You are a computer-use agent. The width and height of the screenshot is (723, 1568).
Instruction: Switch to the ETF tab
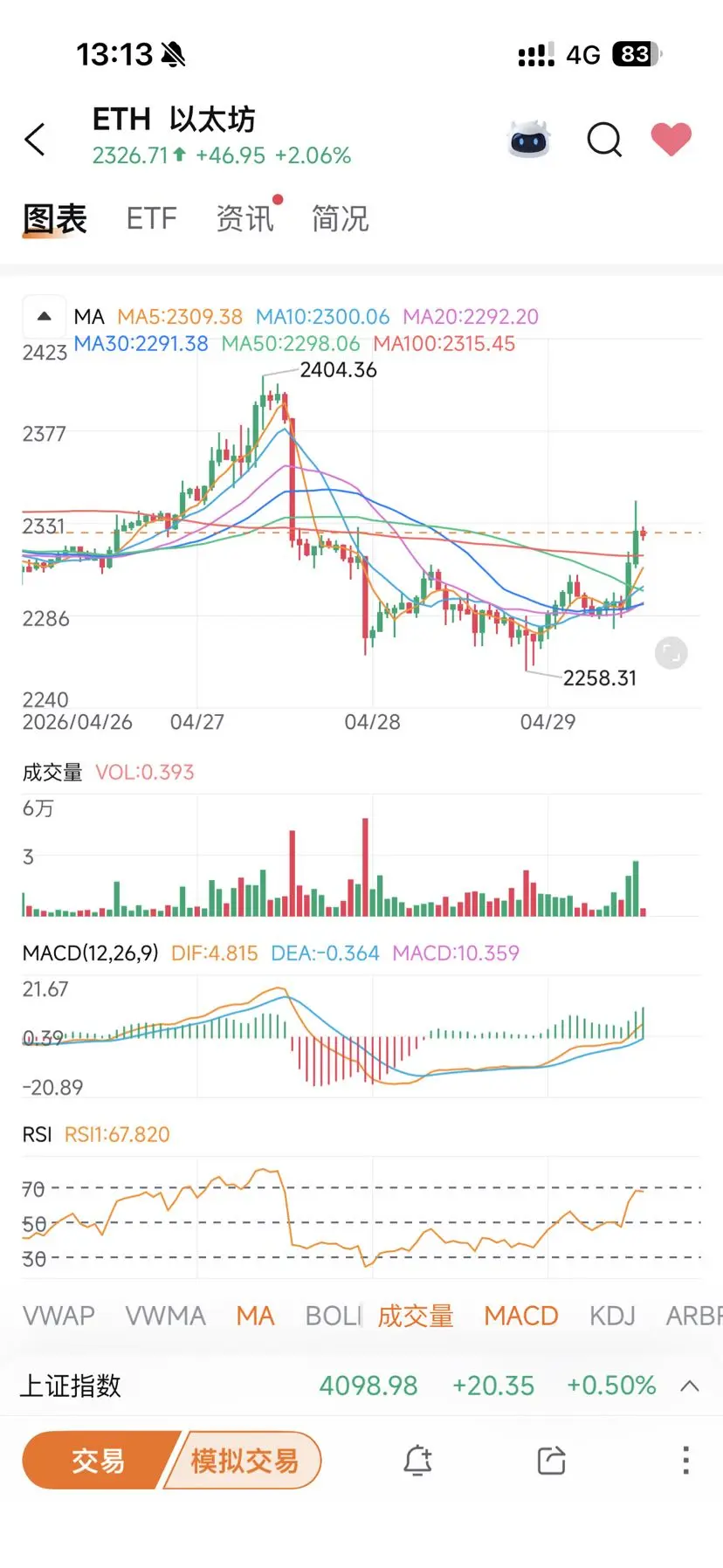click(x=151, y=218)
